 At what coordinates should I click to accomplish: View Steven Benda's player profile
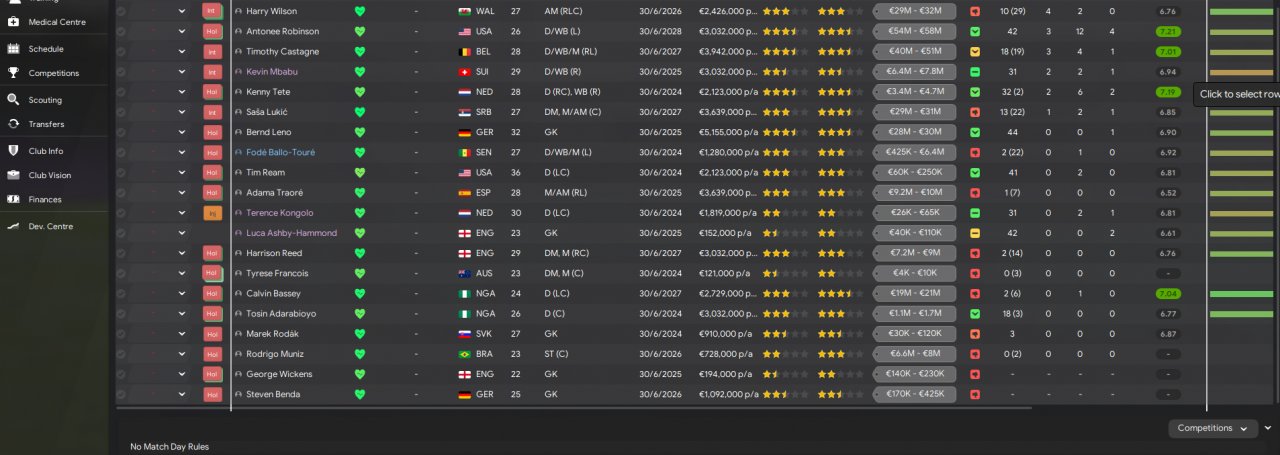tap(273, 394)
